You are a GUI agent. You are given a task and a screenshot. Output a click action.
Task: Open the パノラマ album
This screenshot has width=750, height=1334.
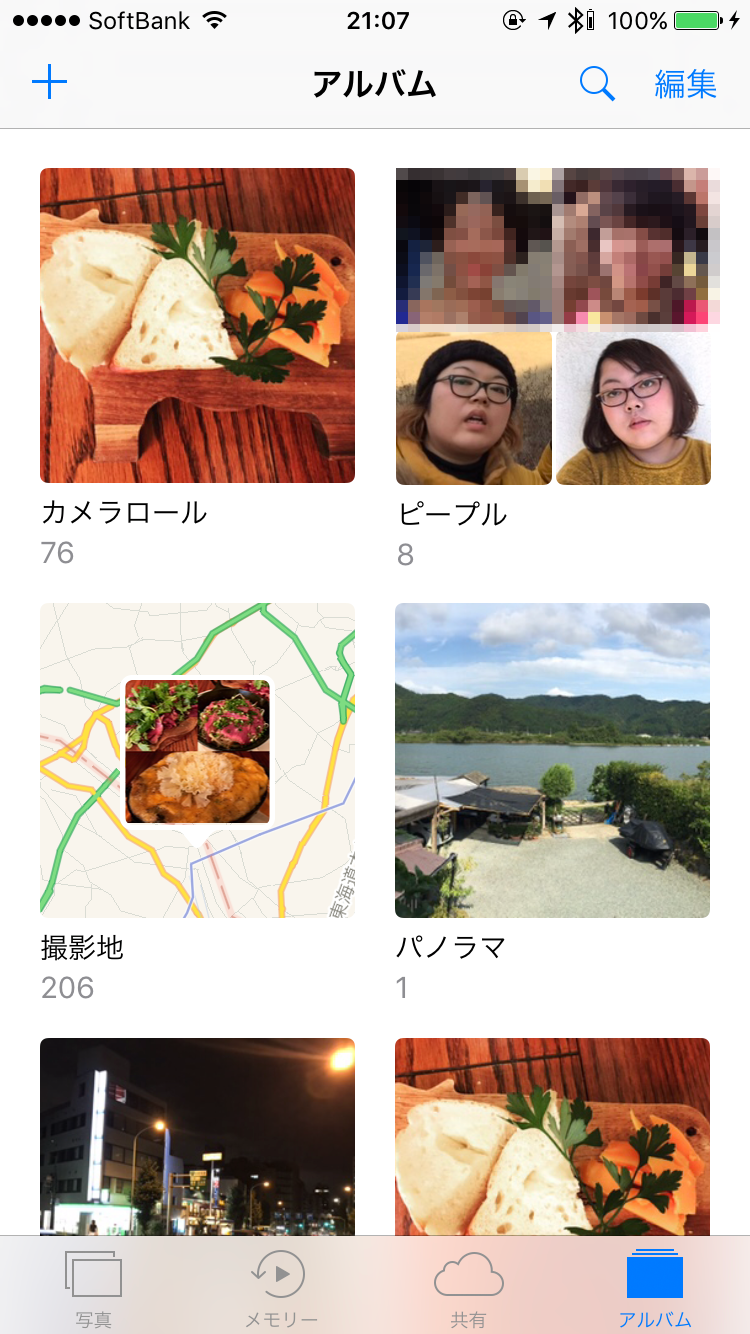(x=552, y=760)
